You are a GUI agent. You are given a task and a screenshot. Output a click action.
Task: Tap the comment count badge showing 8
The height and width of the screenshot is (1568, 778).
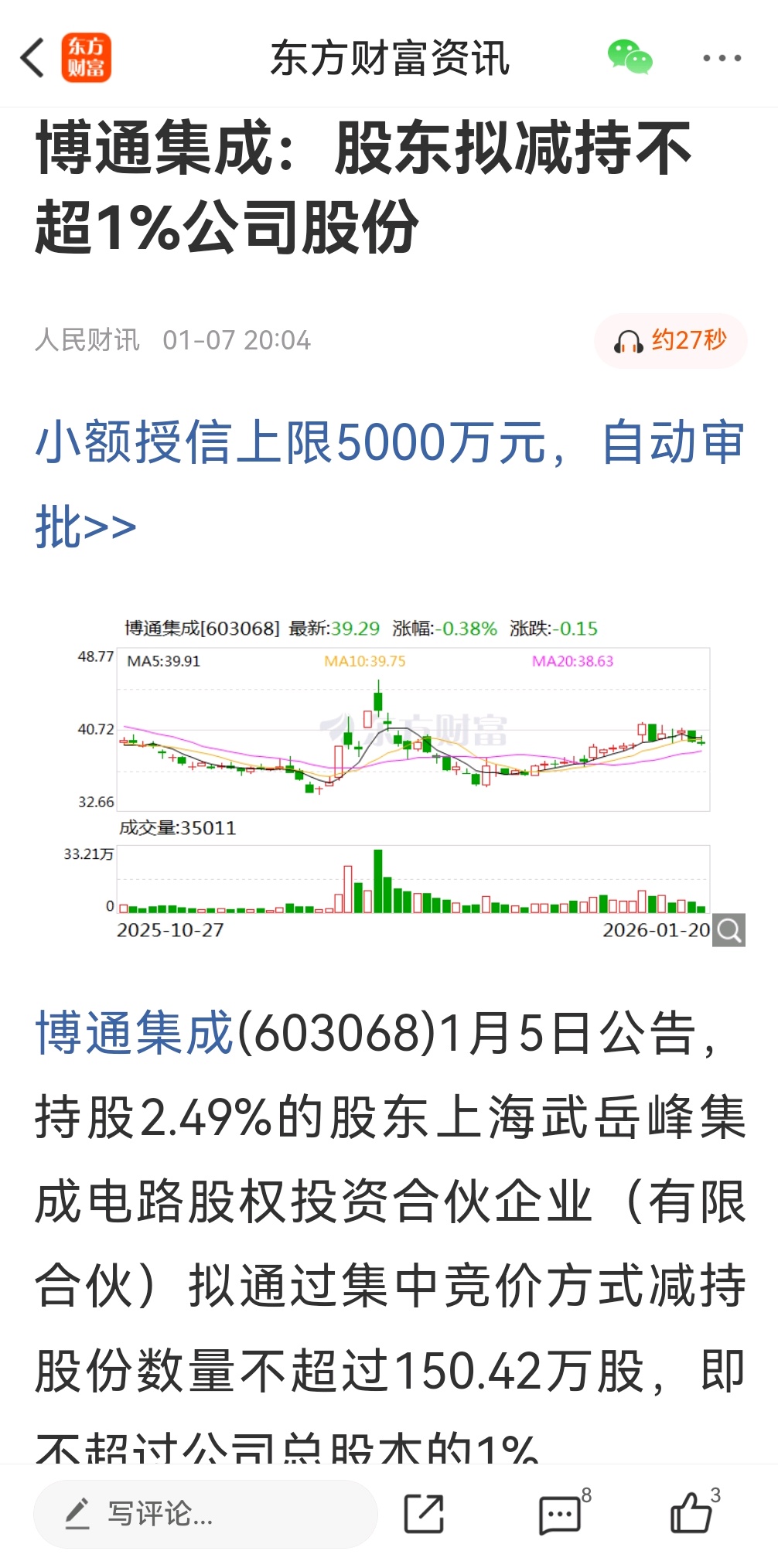586,1492
